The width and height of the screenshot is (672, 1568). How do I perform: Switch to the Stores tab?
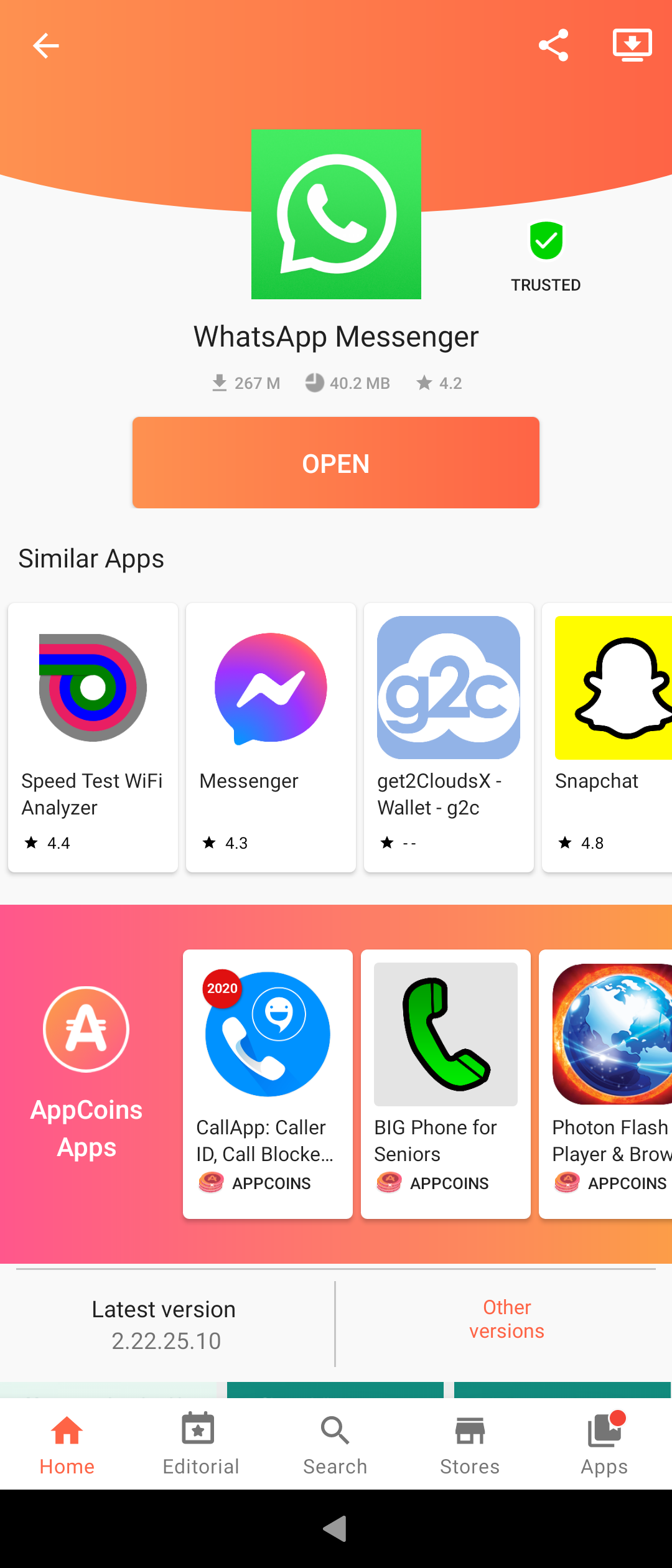[x=470, y=1444]
